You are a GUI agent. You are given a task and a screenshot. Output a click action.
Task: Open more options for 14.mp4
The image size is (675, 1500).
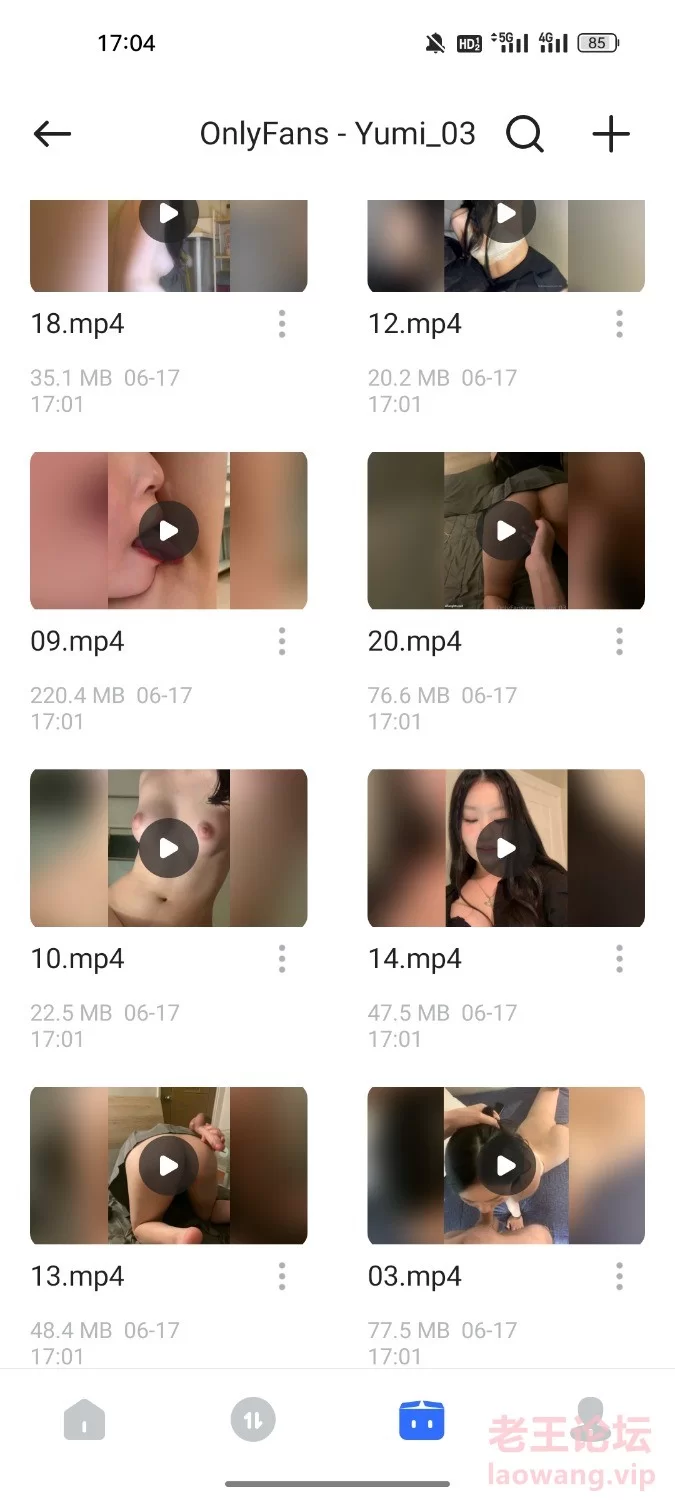(x=619, y=959)
